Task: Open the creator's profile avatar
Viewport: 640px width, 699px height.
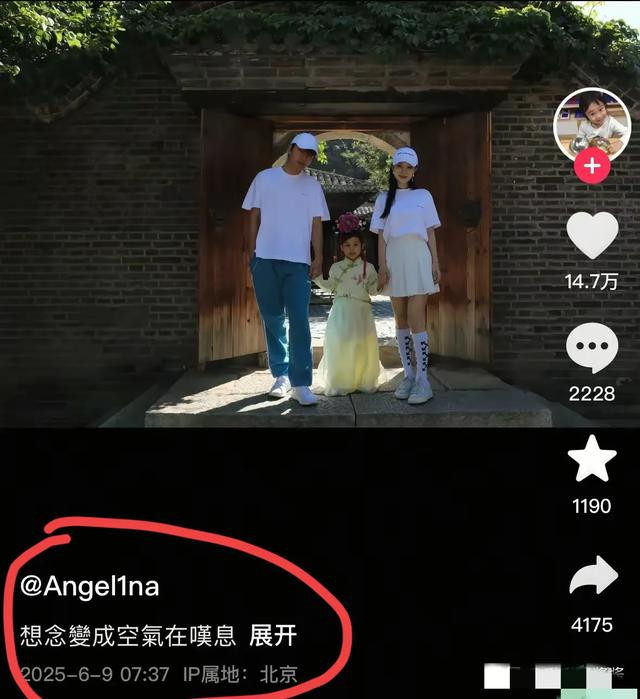Action: [591, 125]
